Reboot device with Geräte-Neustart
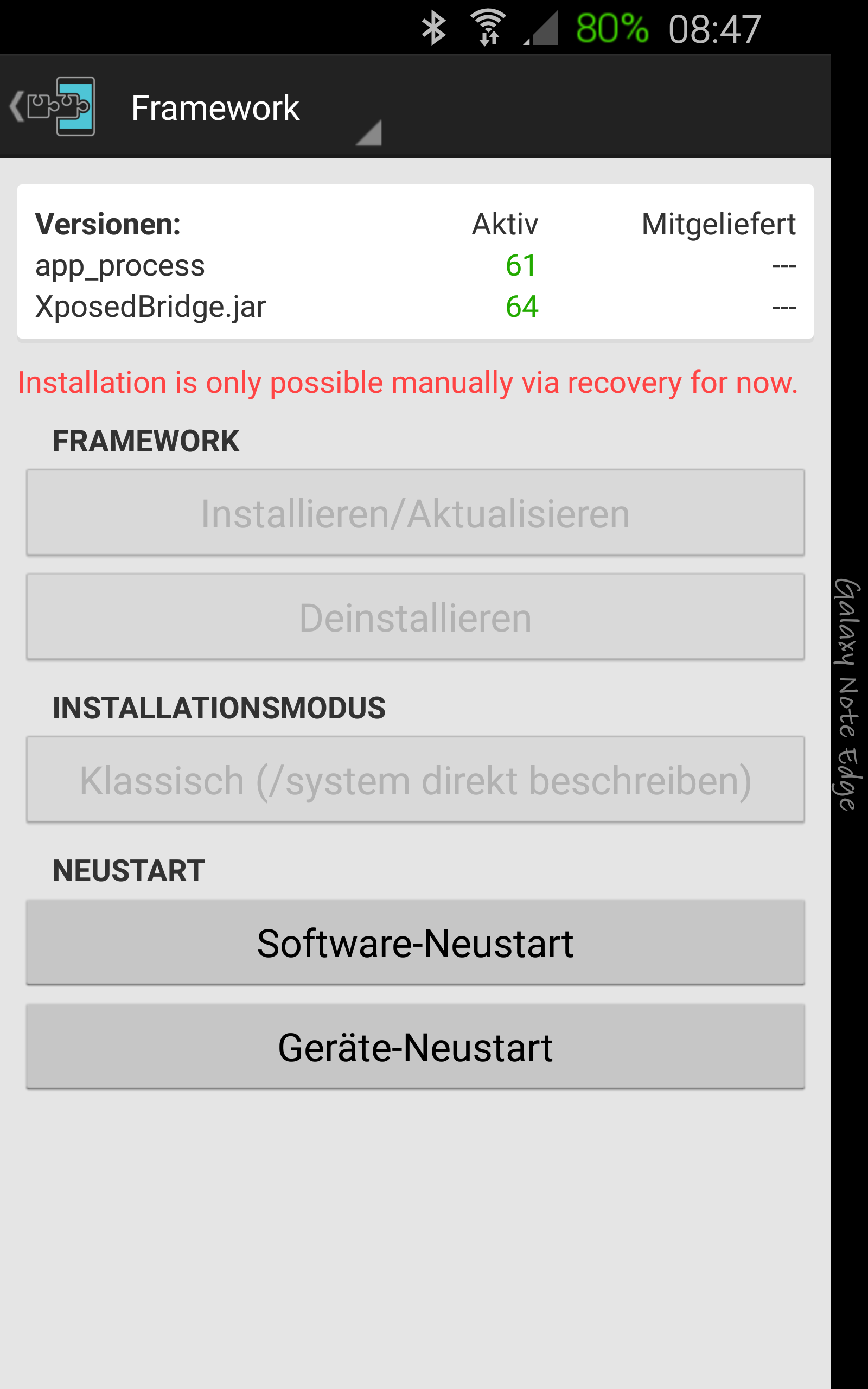Image resolution: width=868 pixels, height=1389 pixels. pos(415,1046)
